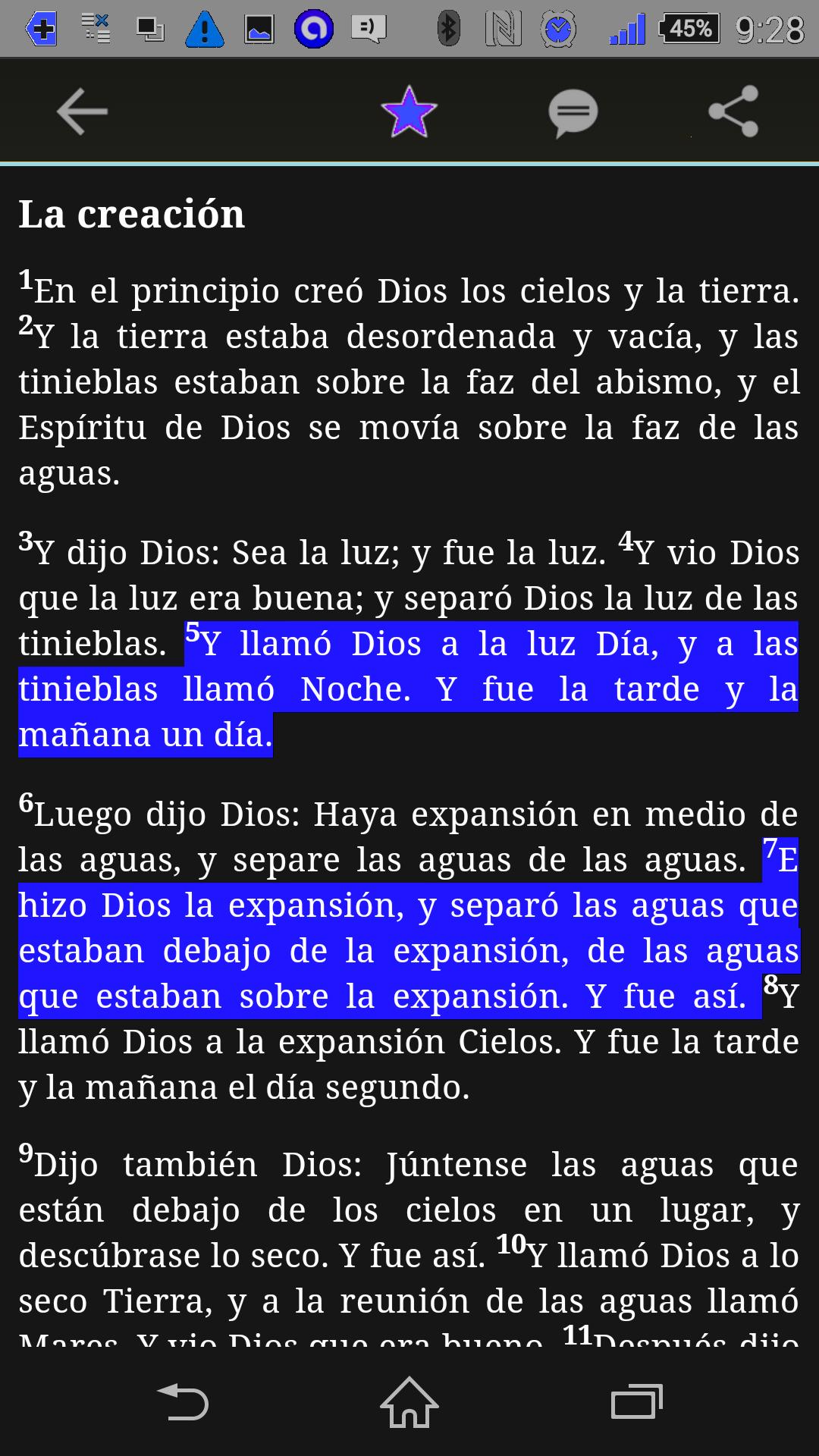Tap the system home button

point(409,1402)
